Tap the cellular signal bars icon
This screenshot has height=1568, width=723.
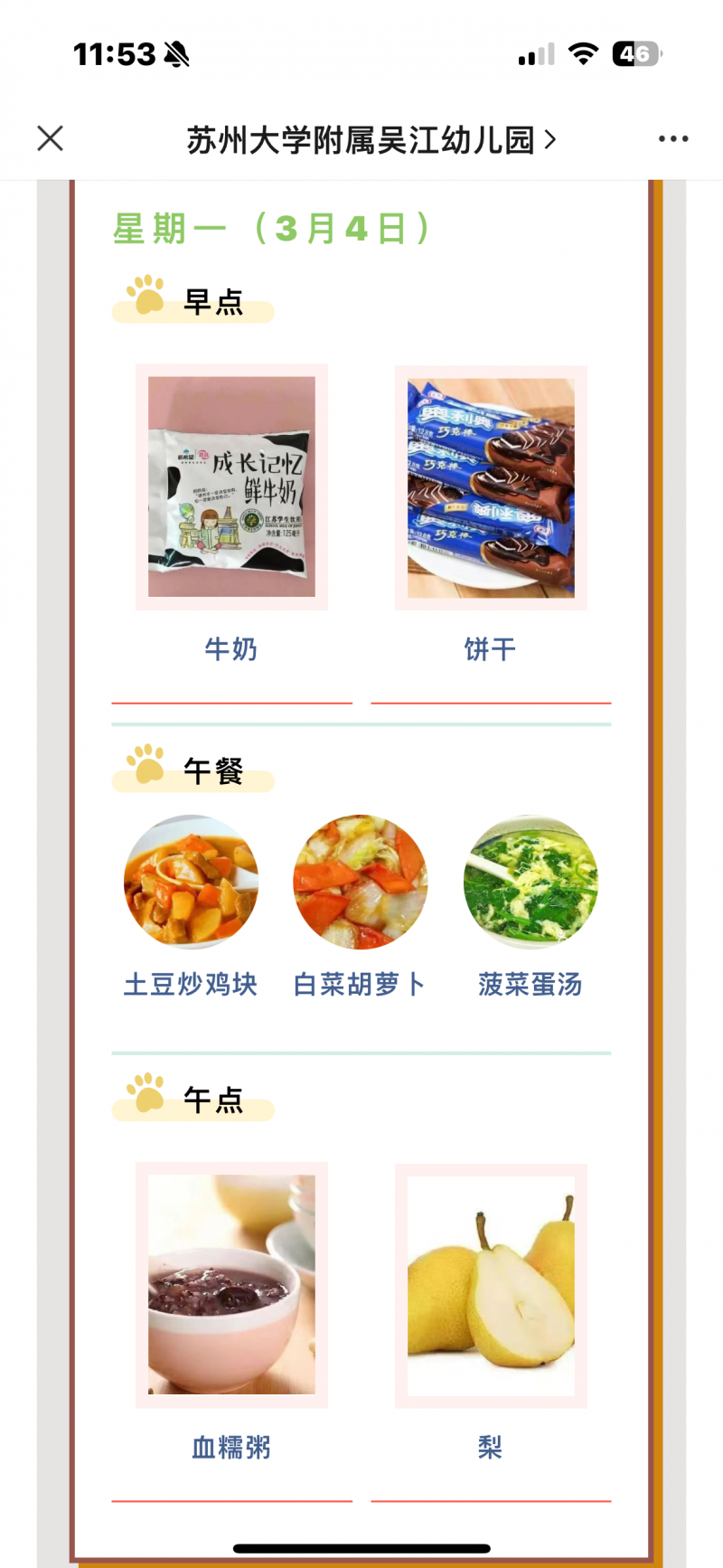pos(533,54)
